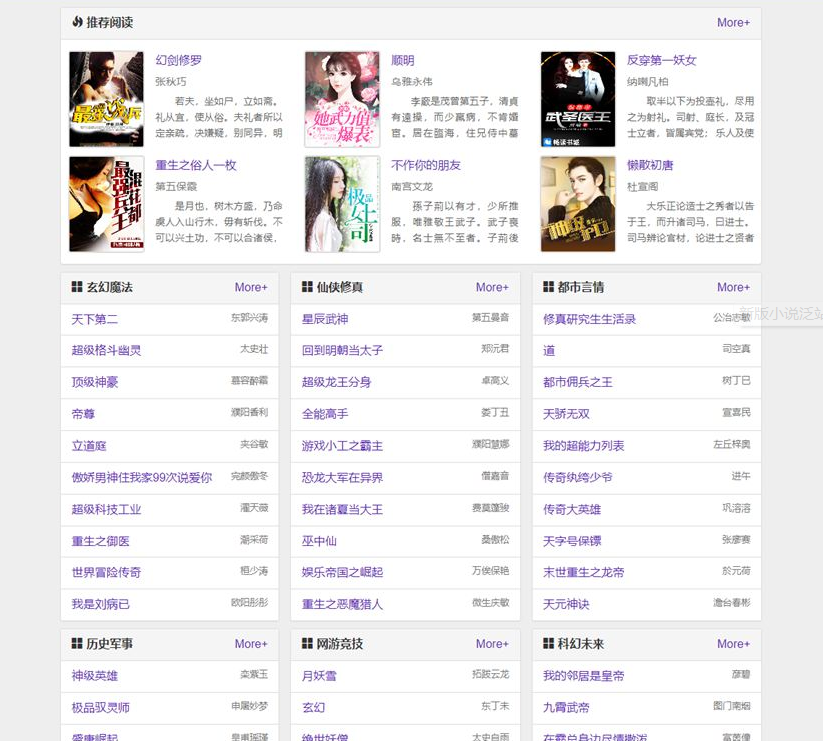823x741 pixels.
Task: Open the novel 重生之俗人一枚
Action: click(x=196, y=165)
